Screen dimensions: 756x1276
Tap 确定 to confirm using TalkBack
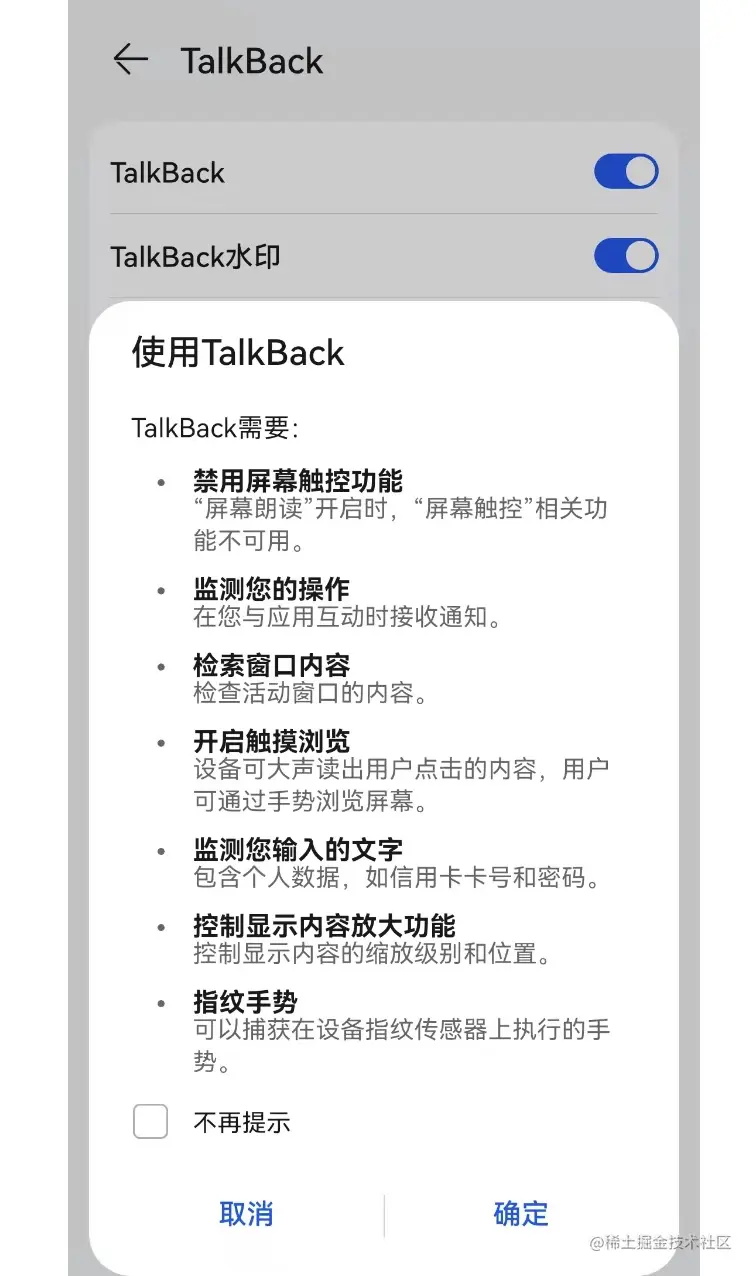pyautogui.click(x=519, y=1214)
